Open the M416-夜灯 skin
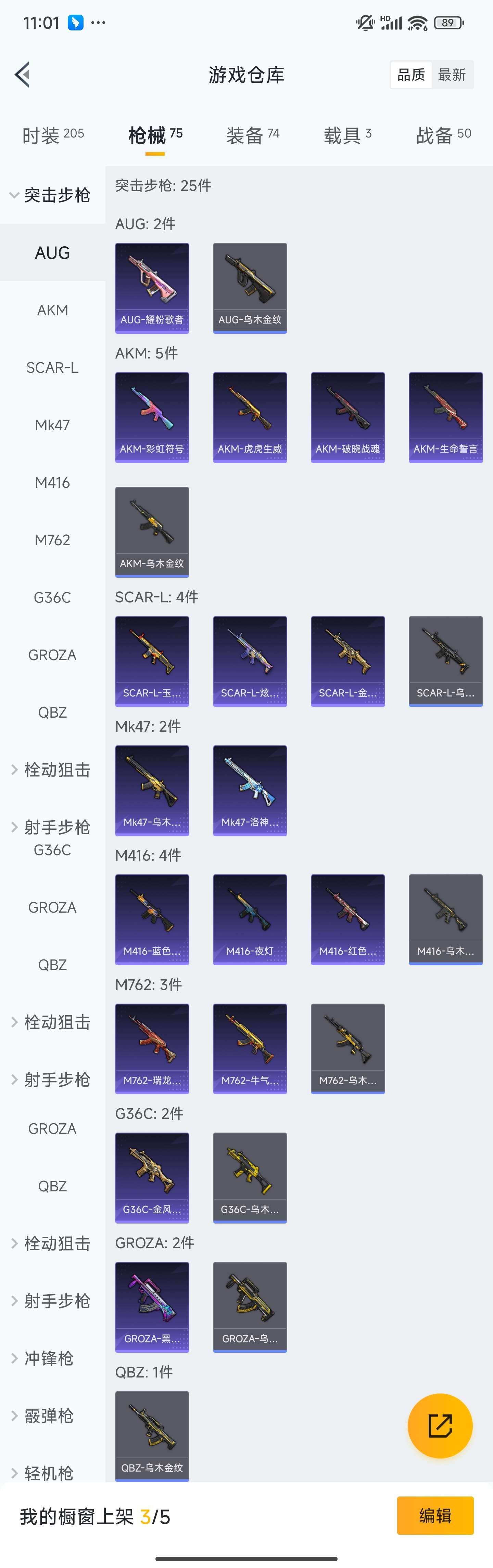Image resolution: width=493 pixels, height=1568 pixels. [250, 919]
